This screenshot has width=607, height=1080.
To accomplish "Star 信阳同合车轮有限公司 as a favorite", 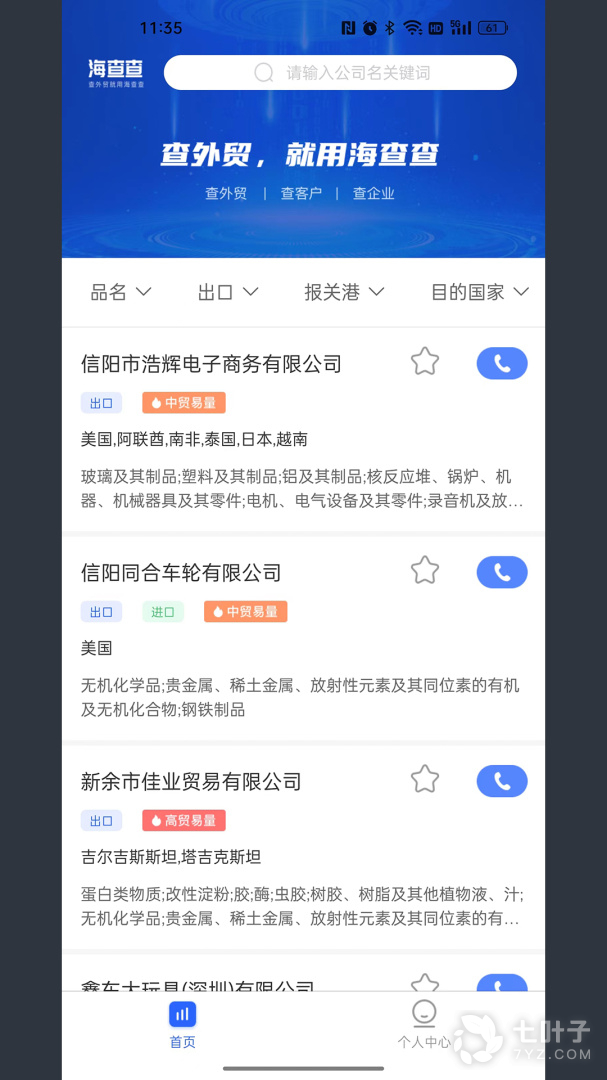I will click(425, 571).
